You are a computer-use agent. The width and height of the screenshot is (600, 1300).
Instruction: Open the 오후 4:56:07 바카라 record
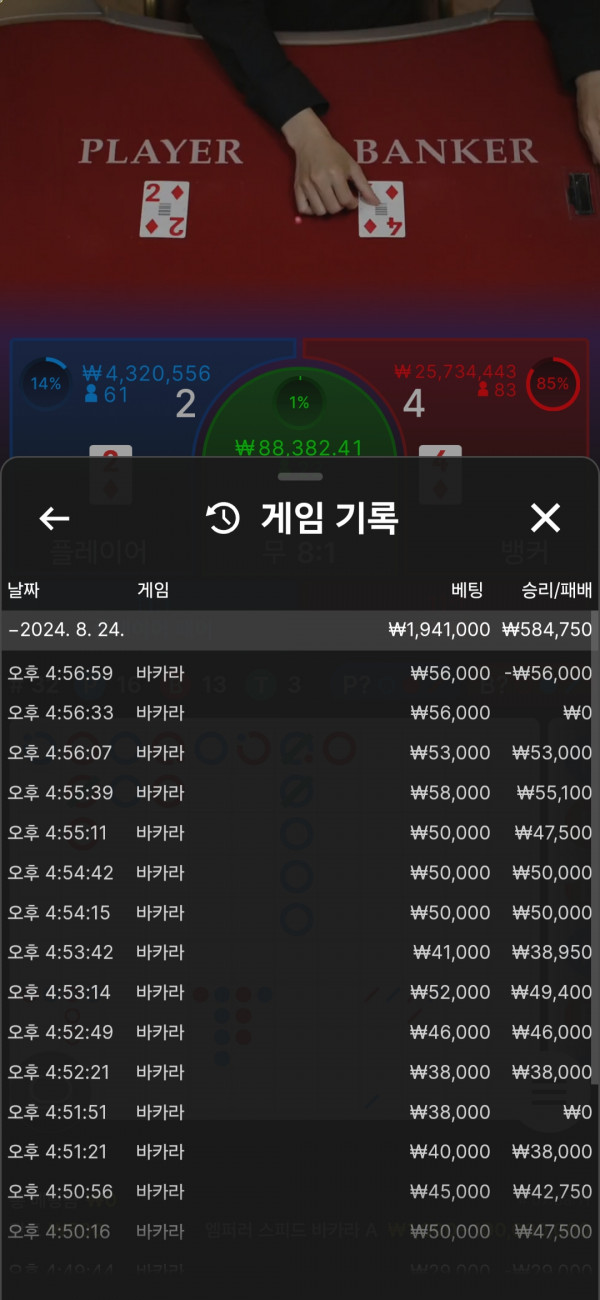pyautogui.click(x=300, y=753)
